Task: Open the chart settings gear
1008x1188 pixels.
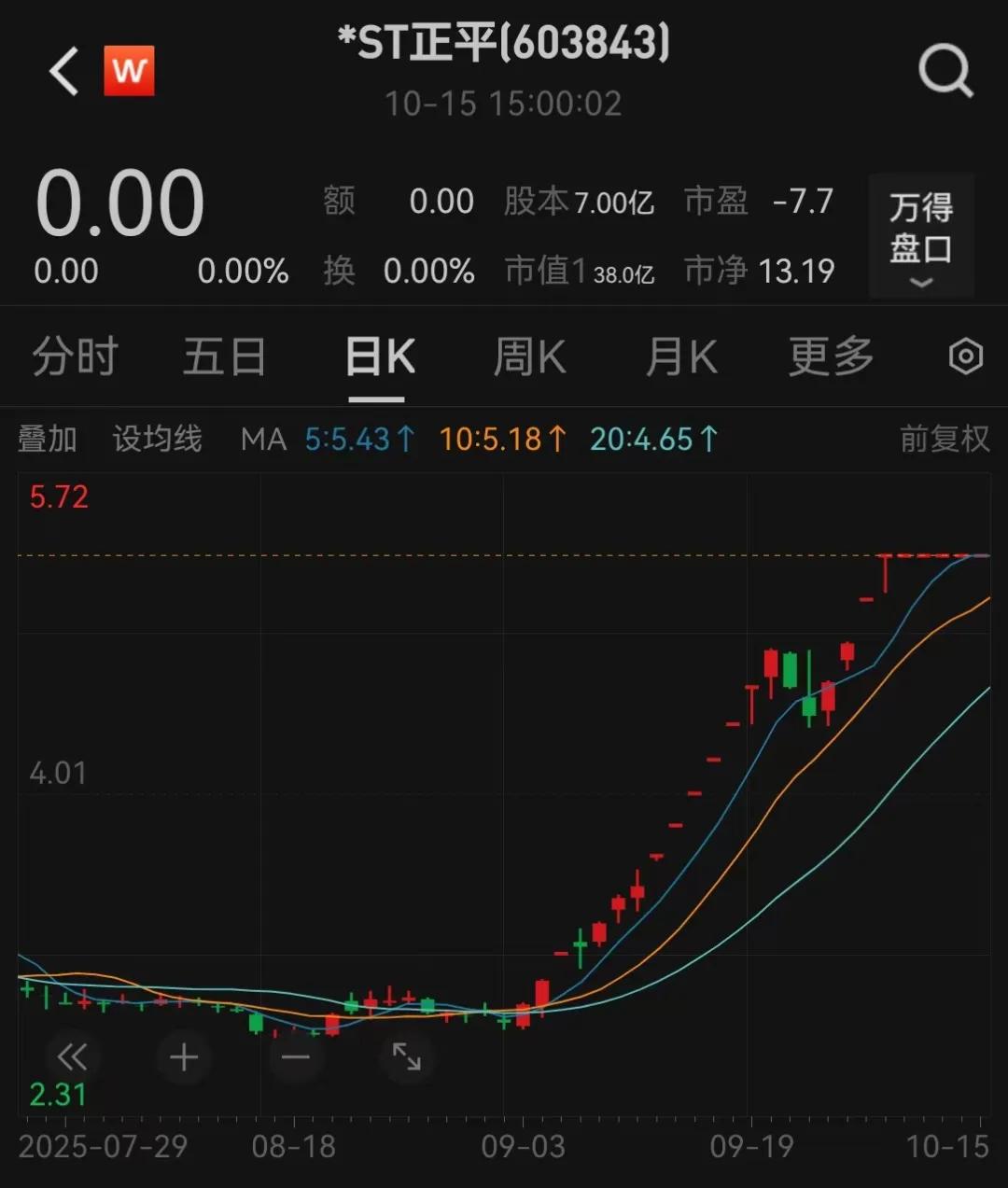Action: tap(966, 356)
